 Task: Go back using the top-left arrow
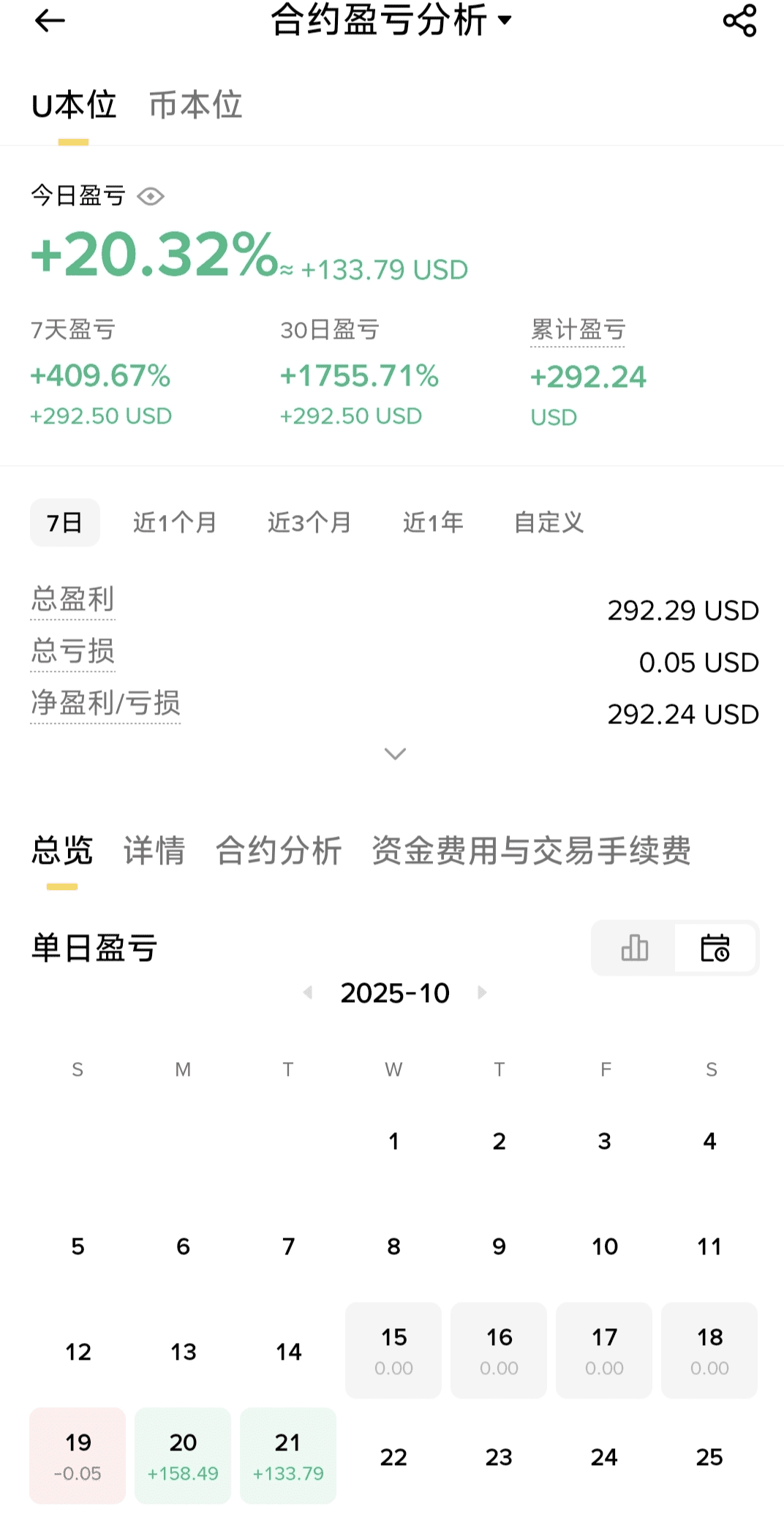[x=50, y=20]
